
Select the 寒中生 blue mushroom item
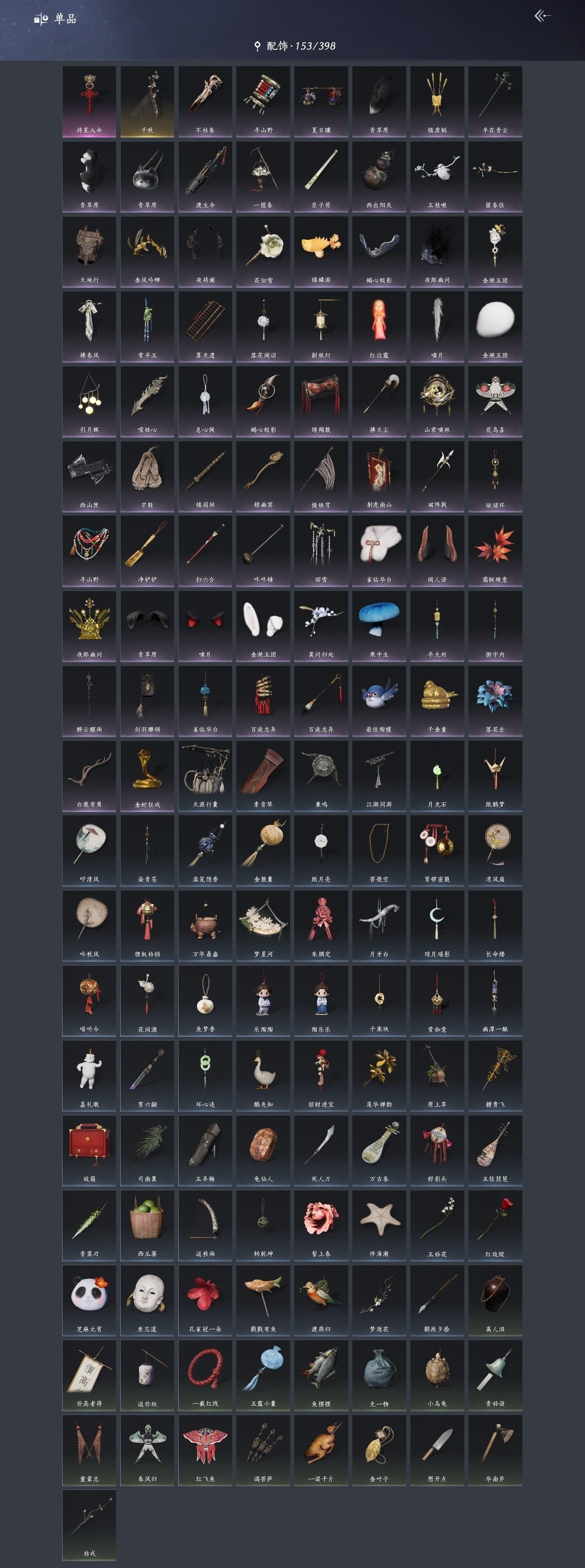click(x=379, y=625)
